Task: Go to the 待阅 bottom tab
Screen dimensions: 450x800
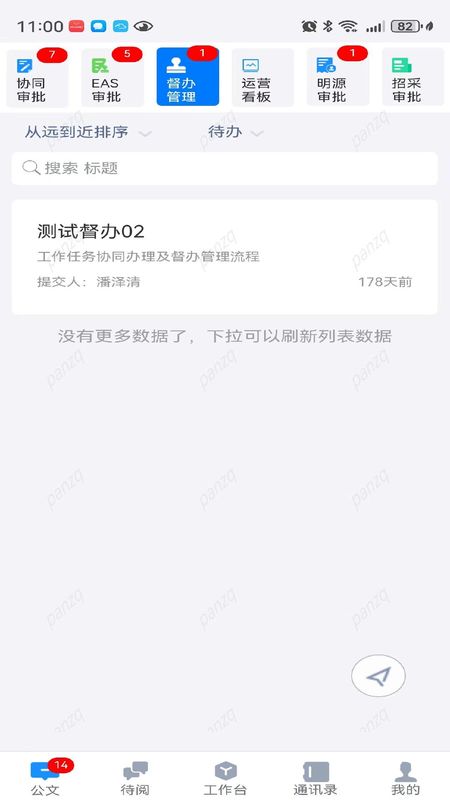Action: [x=135, y=779]
